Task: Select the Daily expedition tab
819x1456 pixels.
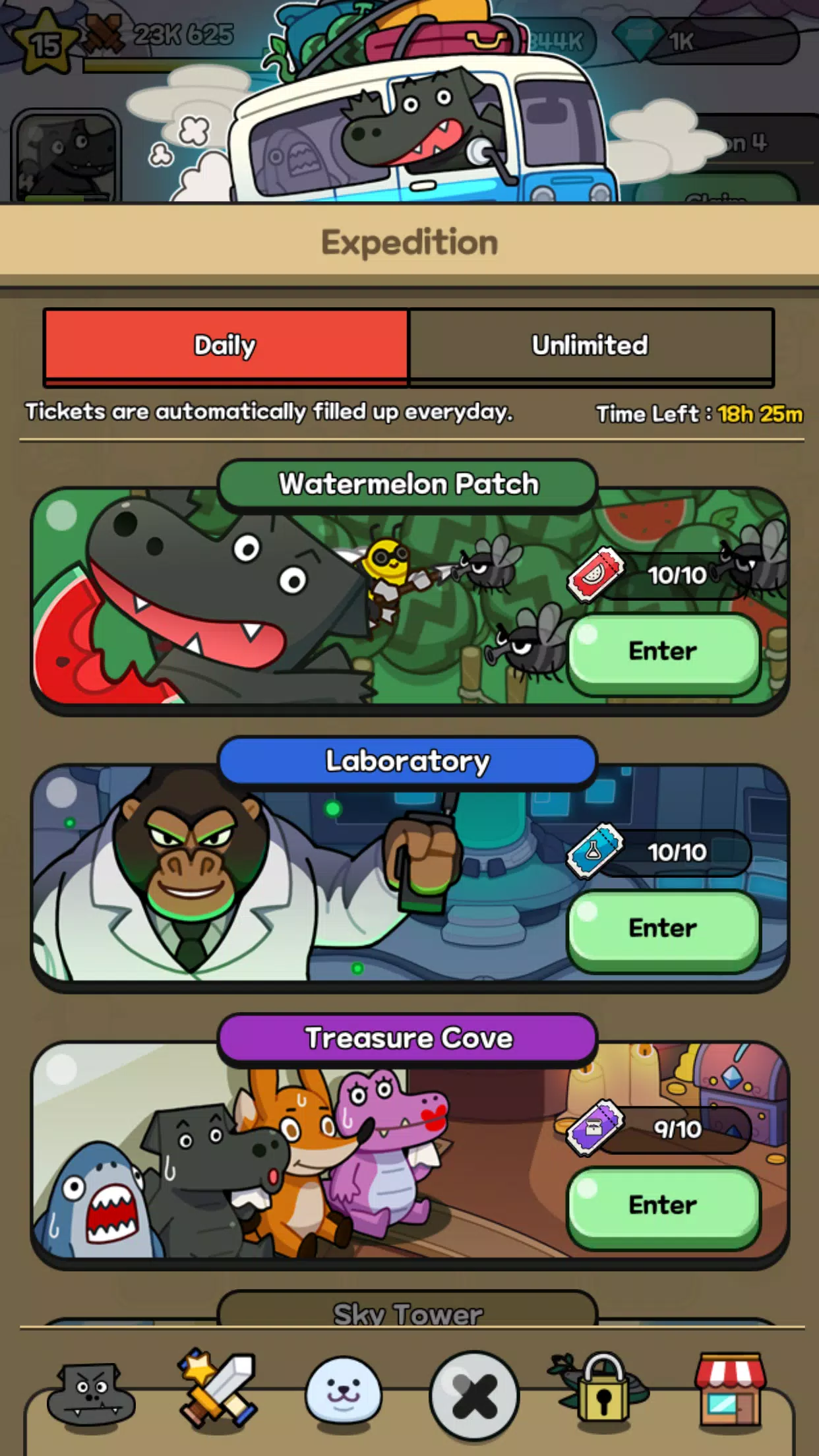Action: [x=226, y=346]
